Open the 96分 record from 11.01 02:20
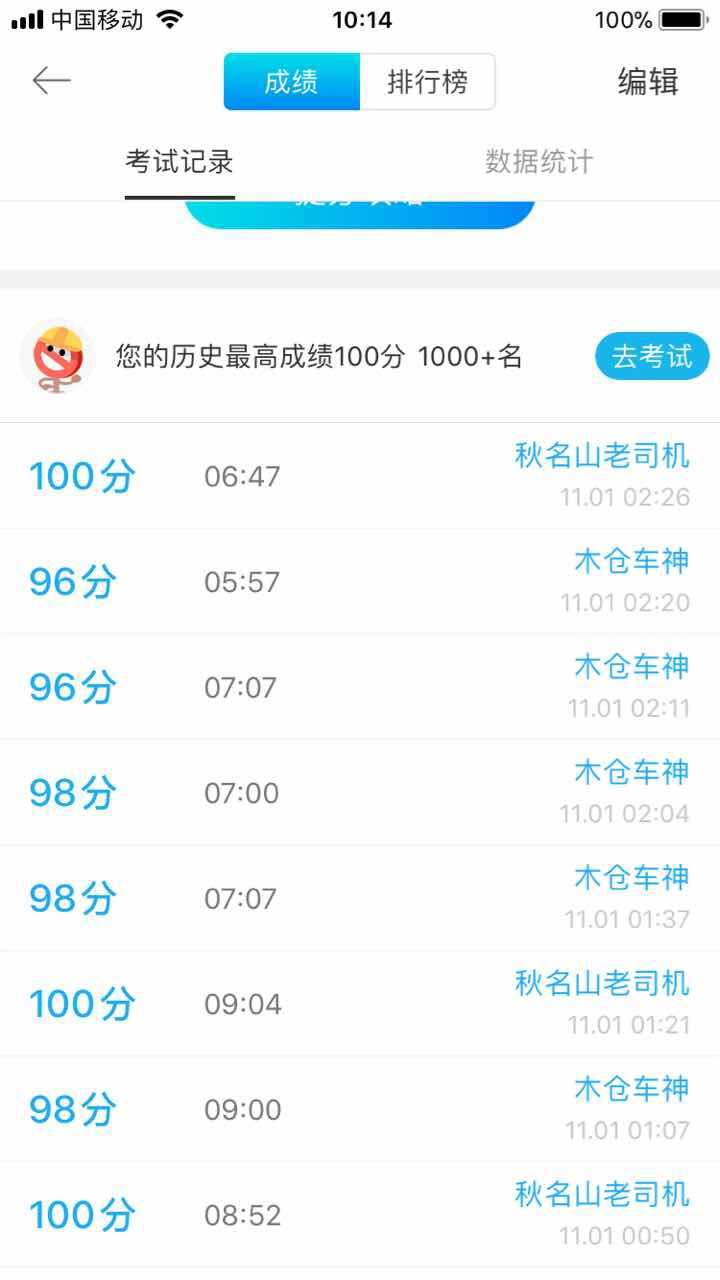 point(360,582)
